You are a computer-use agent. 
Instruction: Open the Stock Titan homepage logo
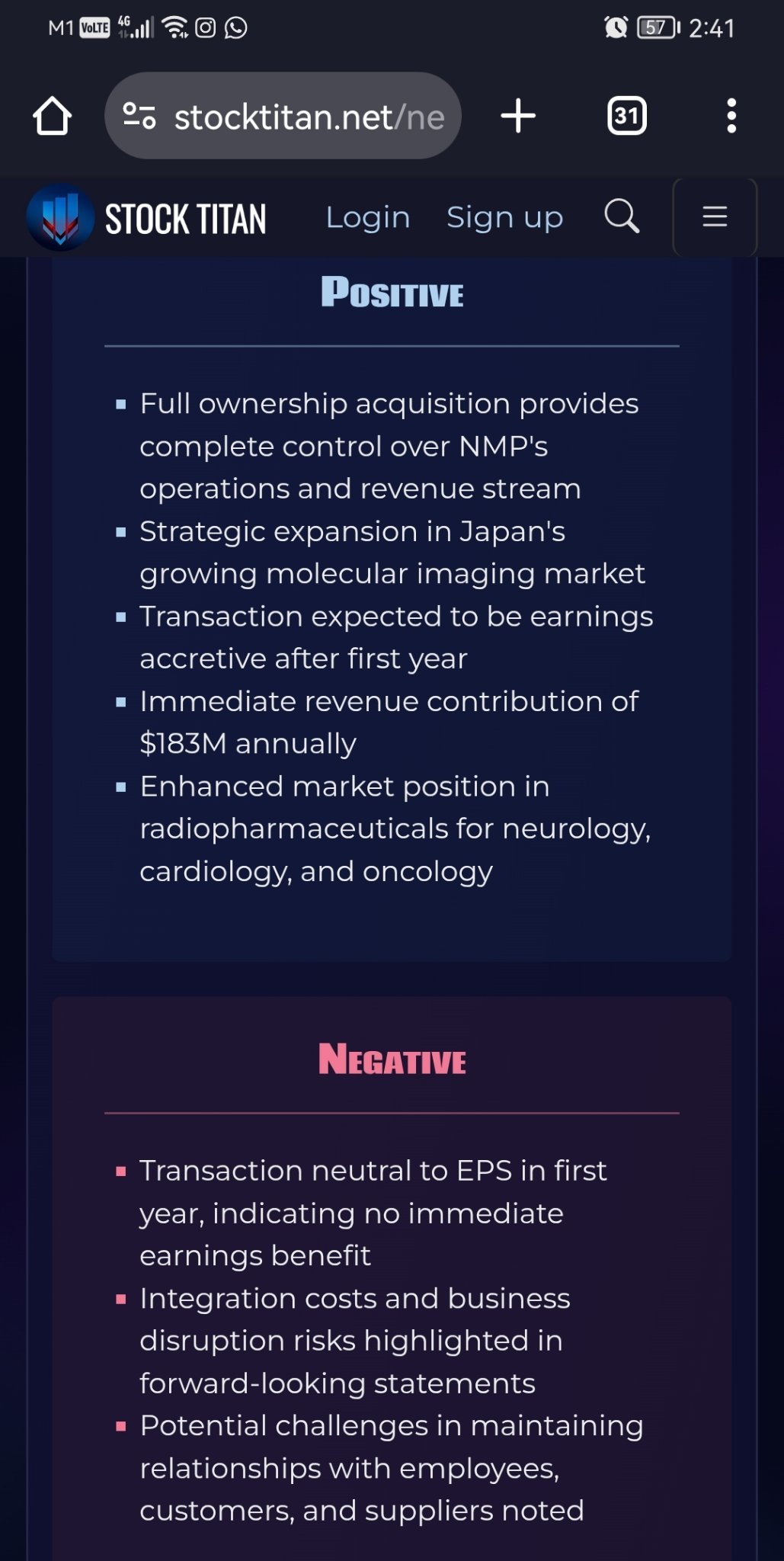146,218
